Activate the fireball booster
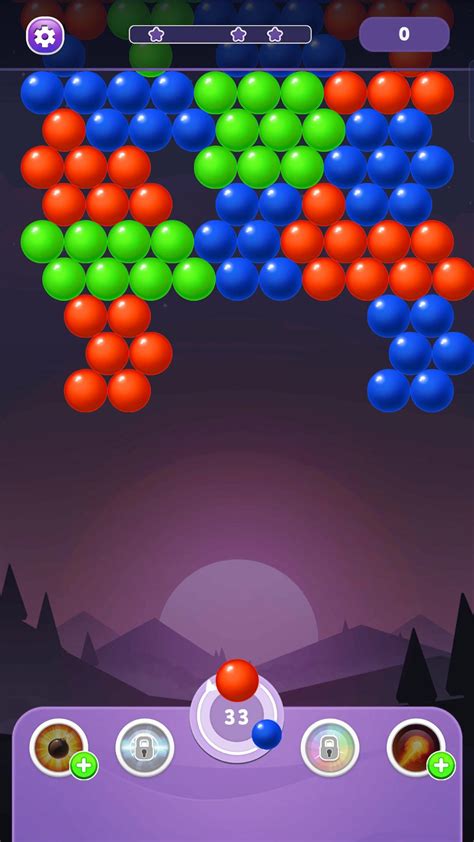This screenshot has width=474, height=842. pyautogui.click(x=416, y=747)
